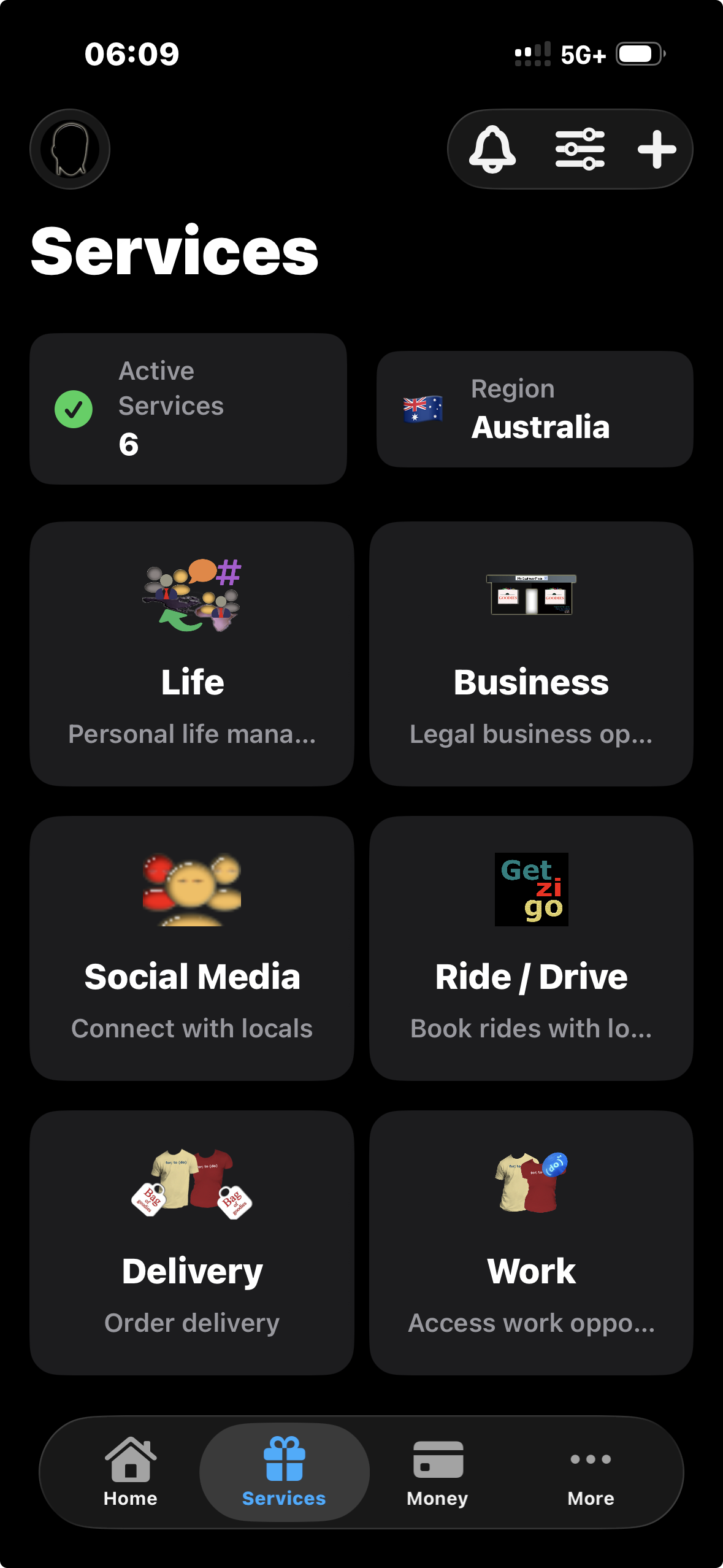
Task: Add a new service with plus
Action: [656, 149]
